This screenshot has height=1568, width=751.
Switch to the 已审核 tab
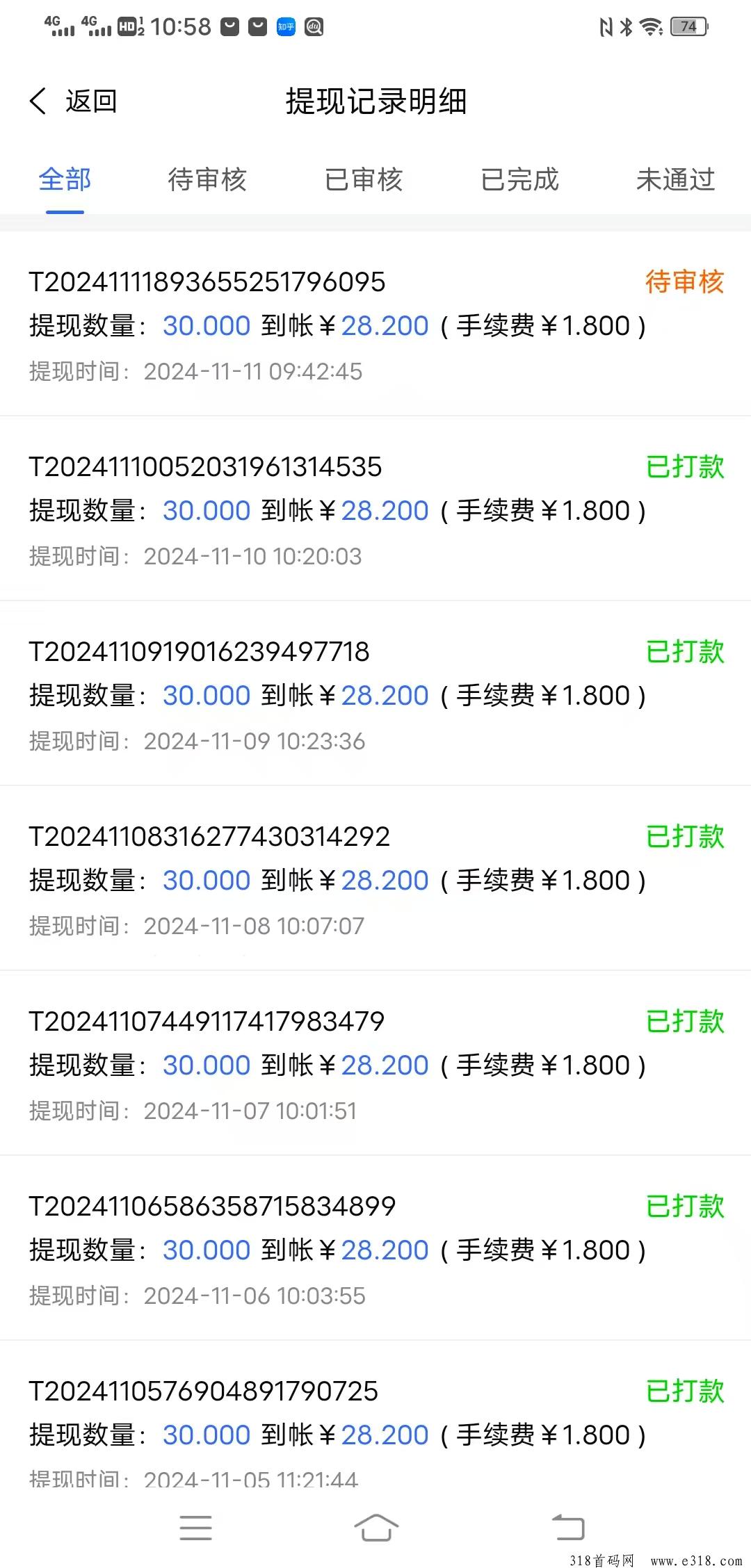[364, 180]
